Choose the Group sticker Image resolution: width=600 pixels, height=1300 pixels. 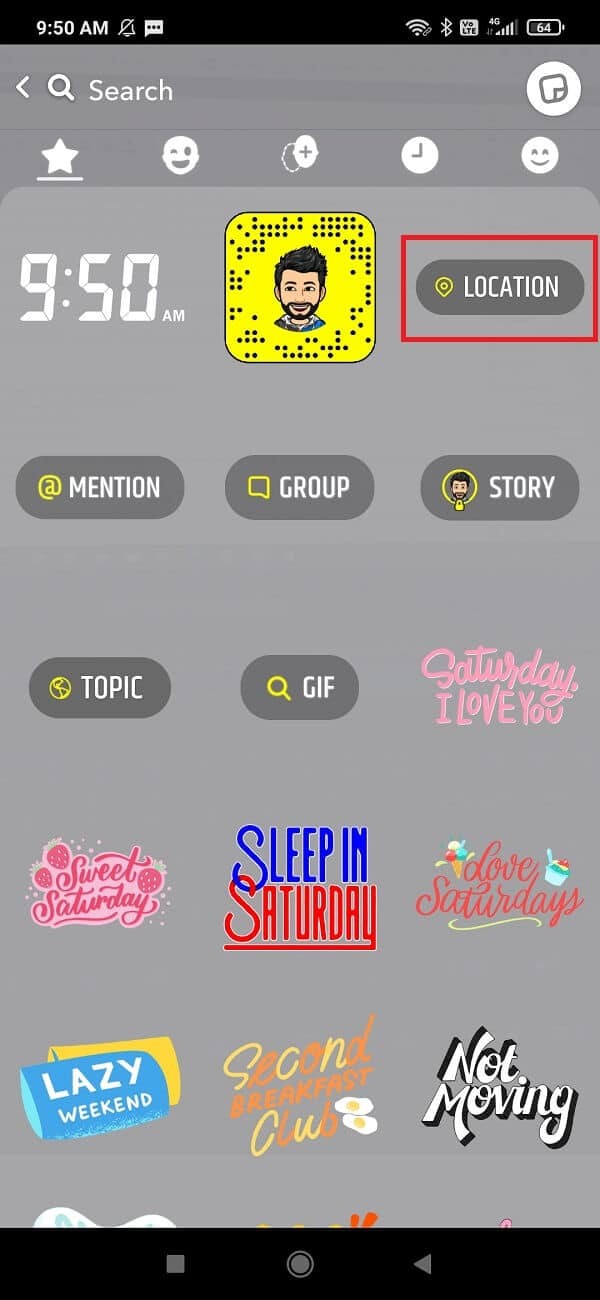(300, 488)
